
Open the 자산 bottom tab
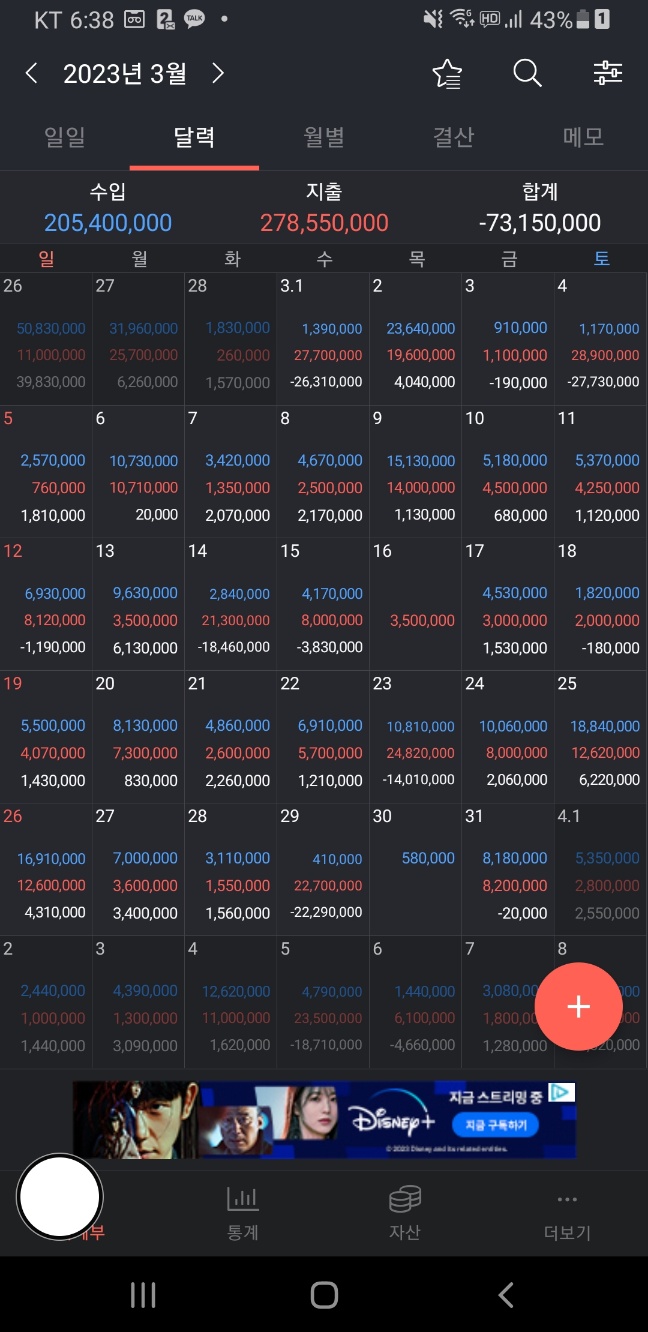pos(404,1213)
